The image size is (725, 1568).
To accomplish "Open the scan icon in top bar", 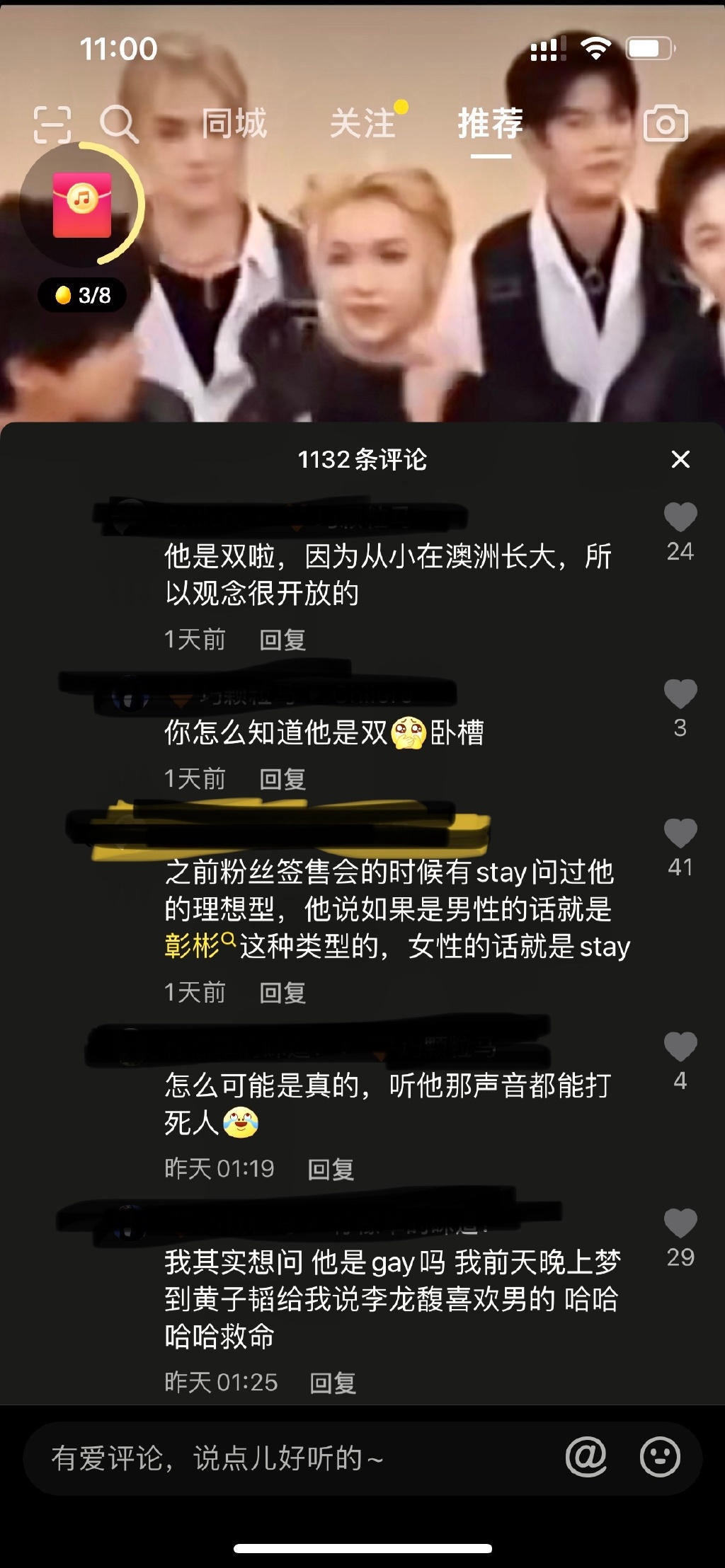I will 52,125.
